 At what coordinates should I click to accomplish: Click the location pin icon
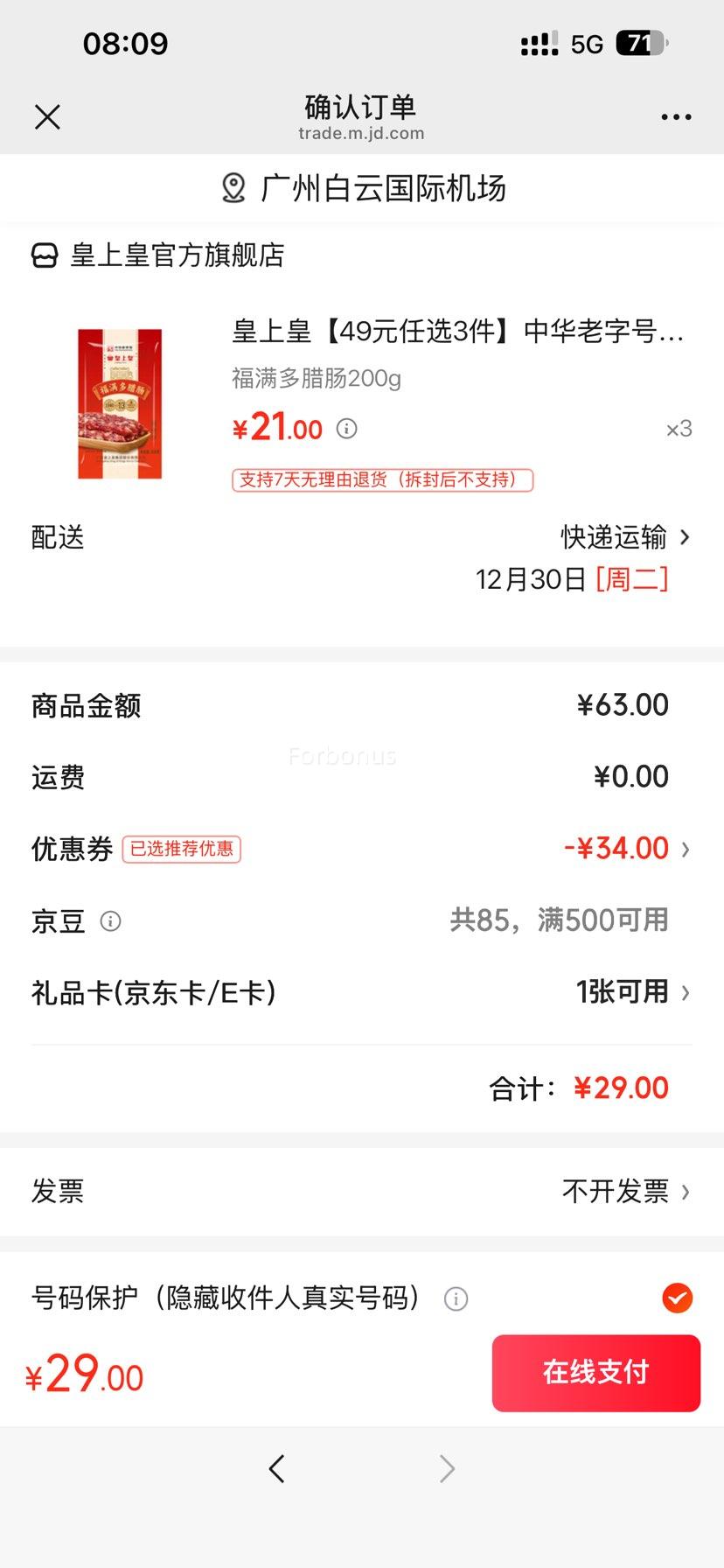pyautogui.click(x=232, y=187)
